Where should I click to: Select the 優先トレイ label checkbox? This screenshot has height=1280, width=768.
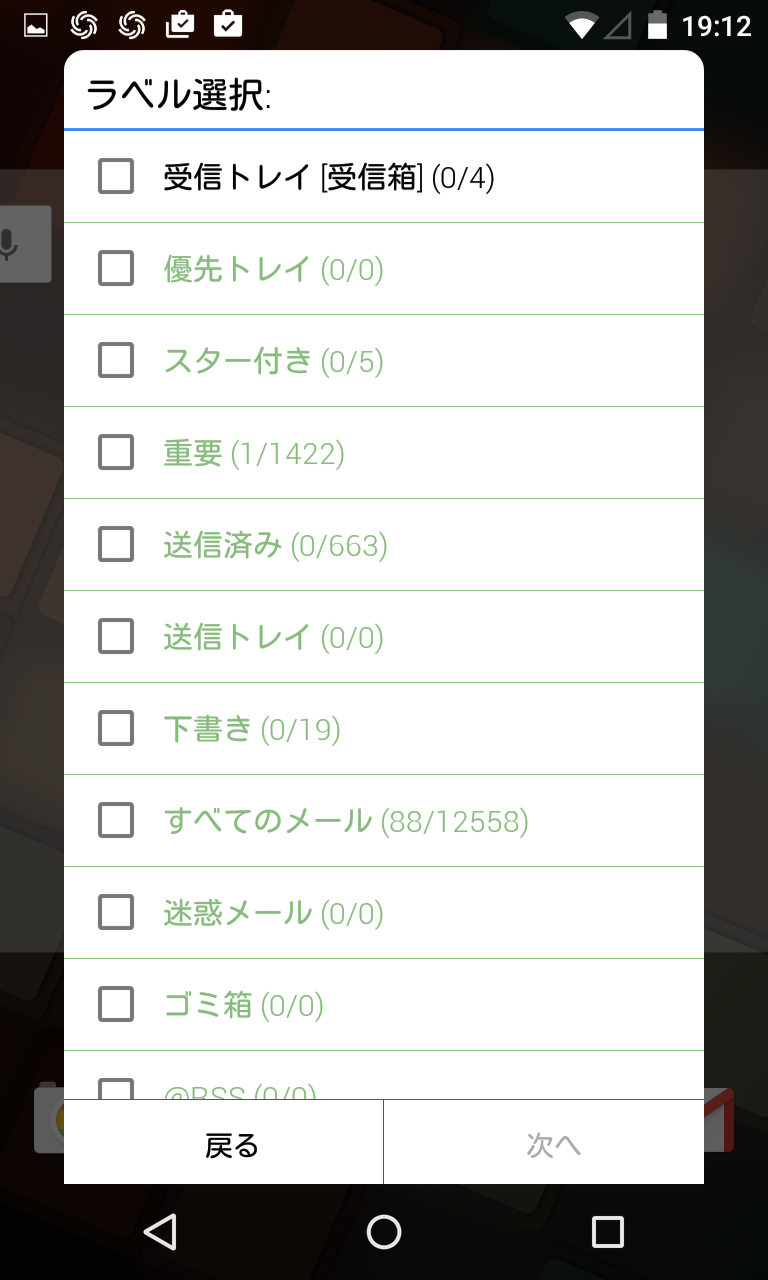coord(116,269)
